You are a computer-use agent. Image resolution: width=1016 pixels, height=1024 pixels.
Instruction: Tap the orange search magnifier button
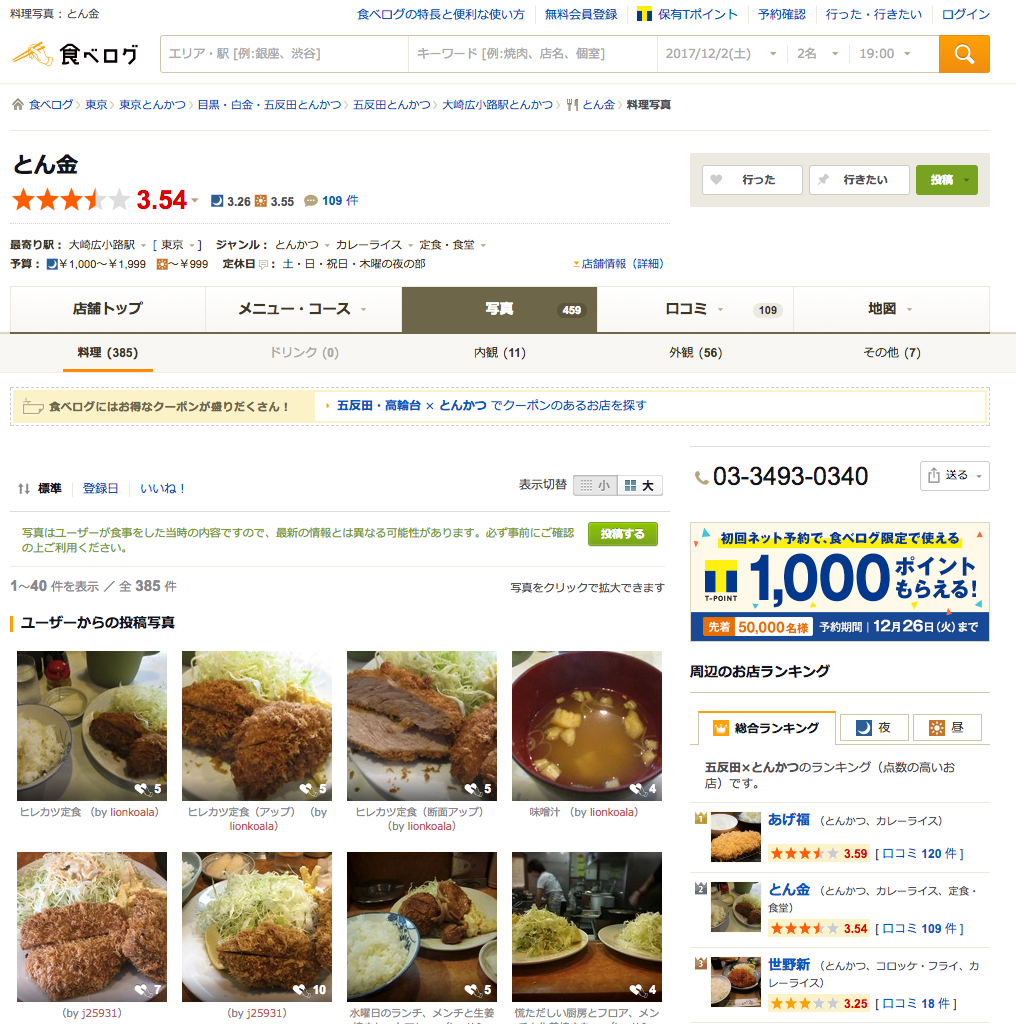point(964,54)
